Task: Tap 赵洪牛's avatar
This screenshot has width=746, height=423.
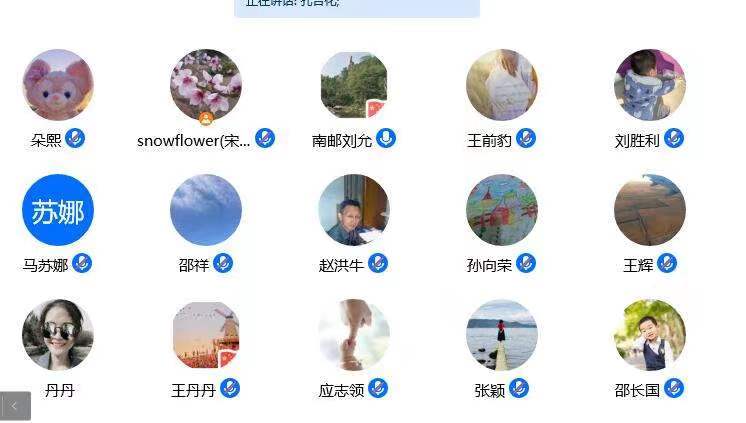Action: 354,211
